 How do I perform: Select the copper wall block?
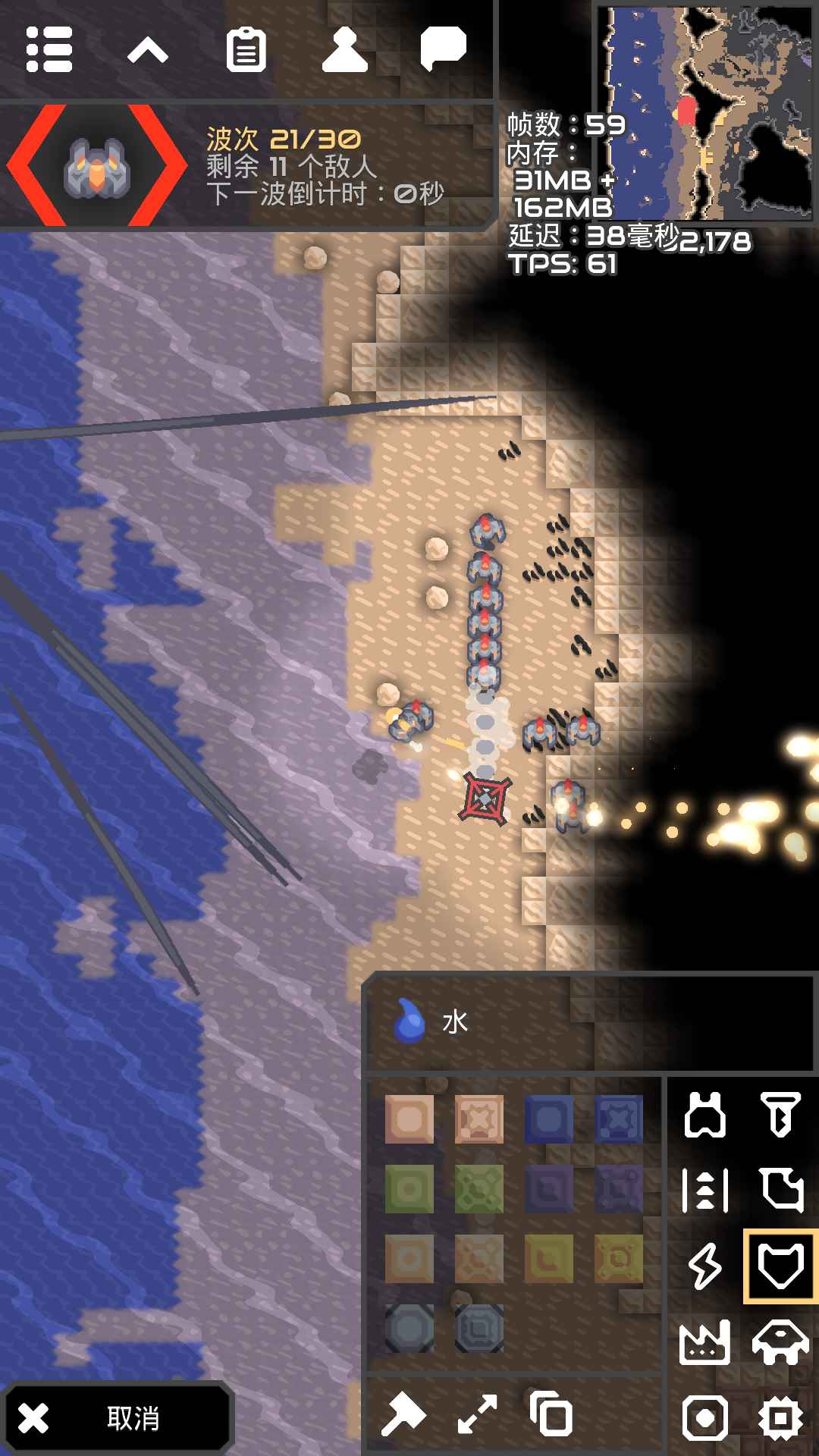pyautogui.click(x=409, y=1119)
